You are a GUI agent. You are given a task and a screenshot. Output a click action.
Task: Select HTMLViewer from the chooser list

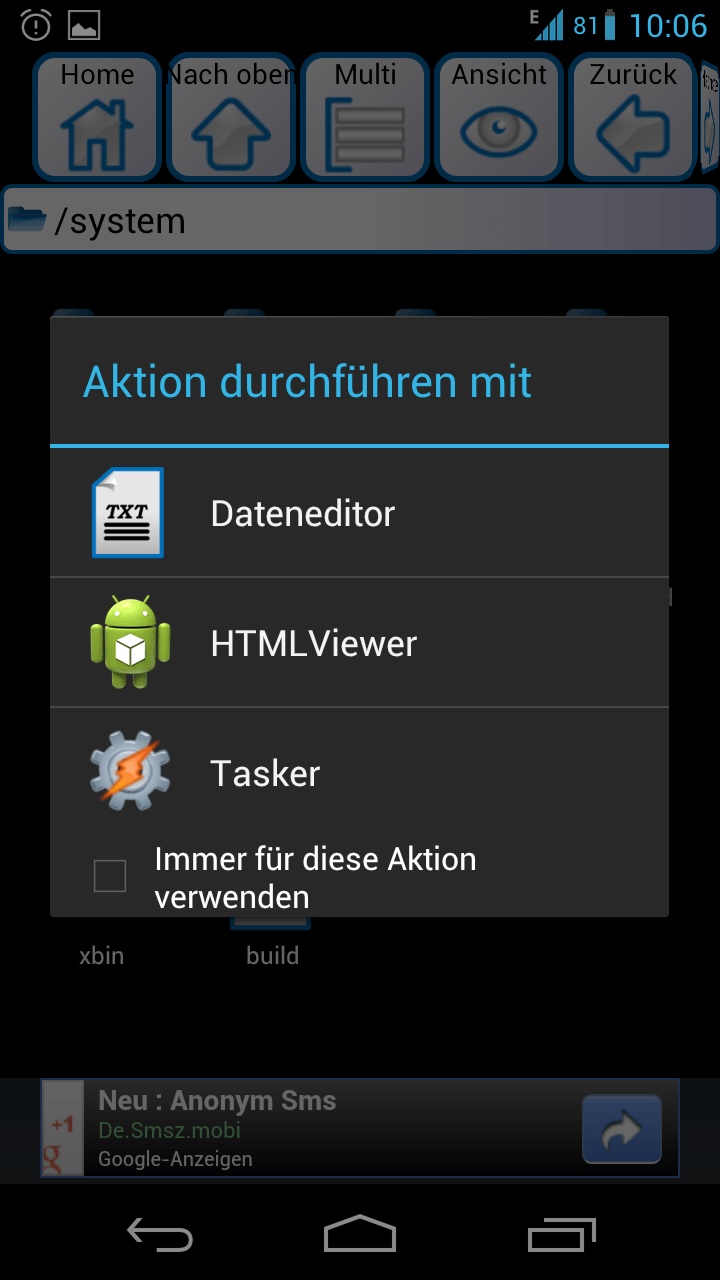(x=359, y=643)
